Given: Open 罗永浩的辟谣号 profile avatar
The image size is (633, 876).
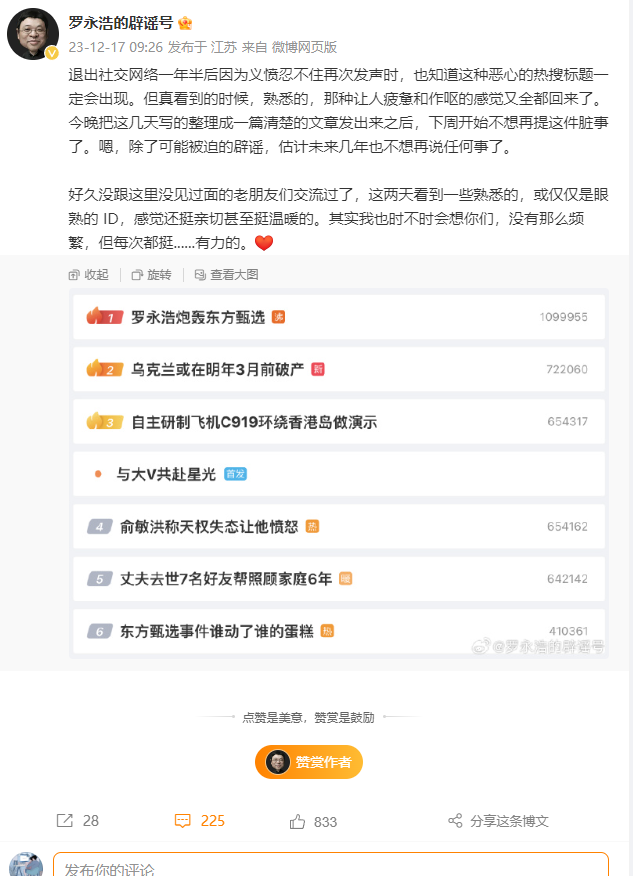Looking at the screenshot, I should pyautogui.click(x=32, y=34).
